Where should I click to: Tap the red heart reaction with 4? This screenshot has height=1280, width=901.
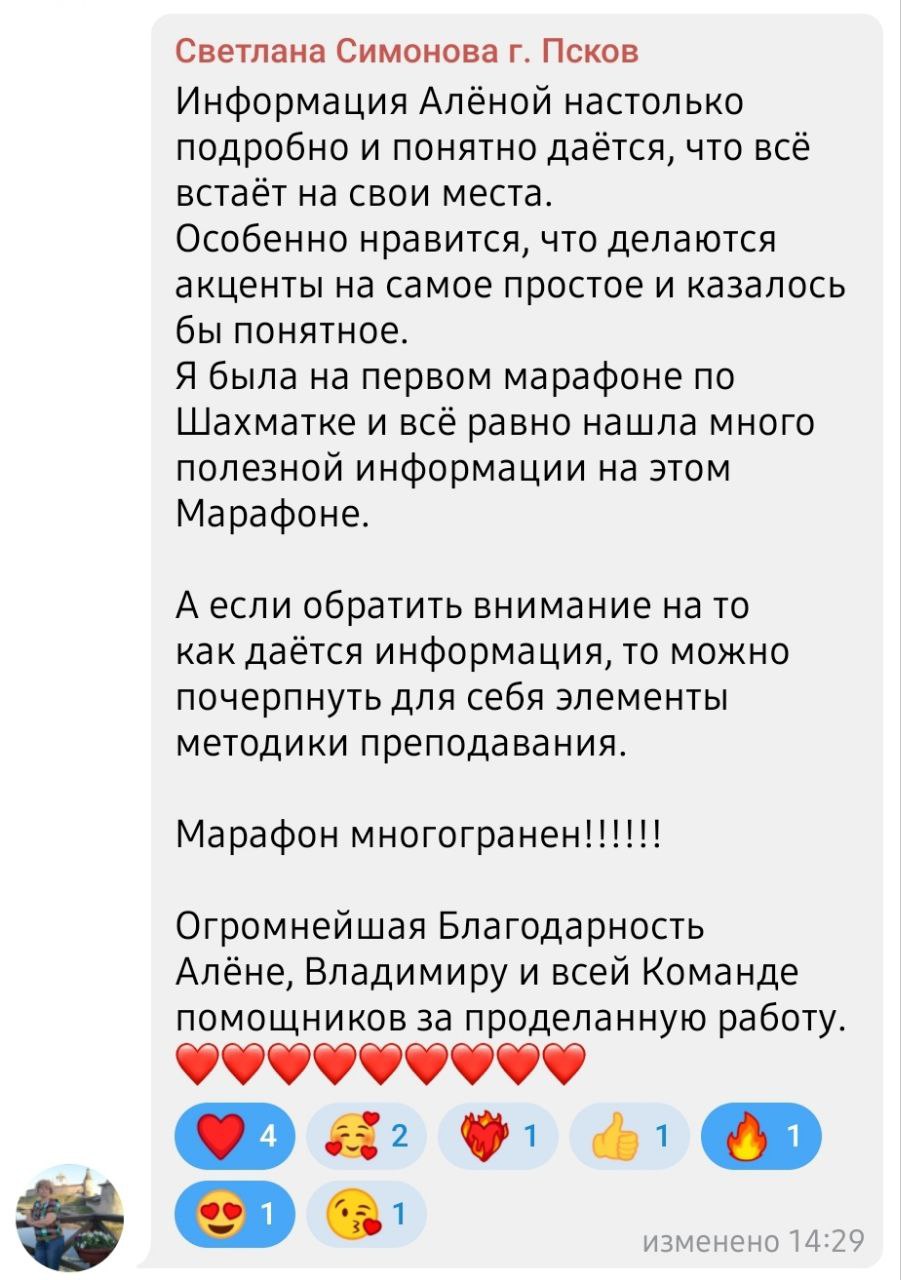234,1137
